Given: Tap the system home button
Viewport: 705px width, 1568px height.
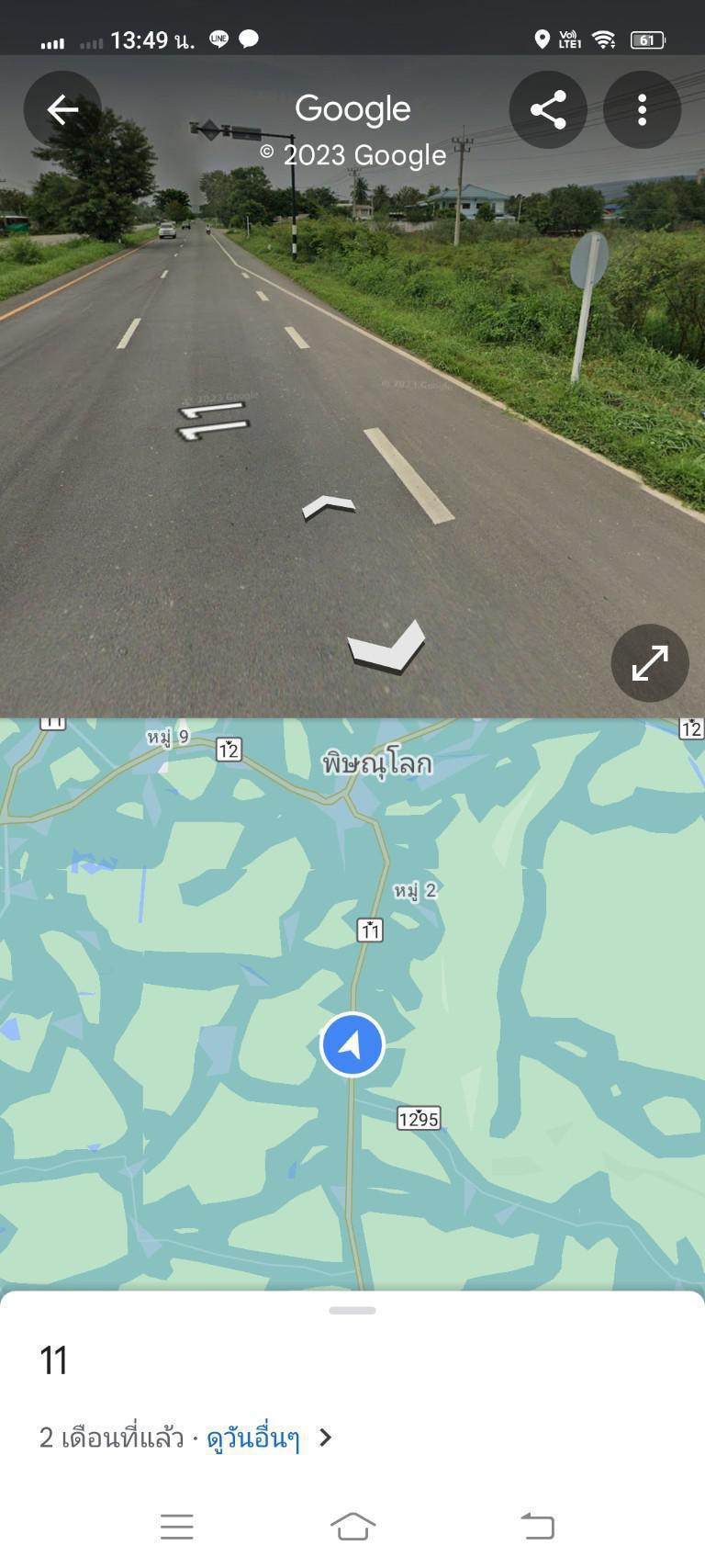Looking at the screenshot, I should (352, 1526).
